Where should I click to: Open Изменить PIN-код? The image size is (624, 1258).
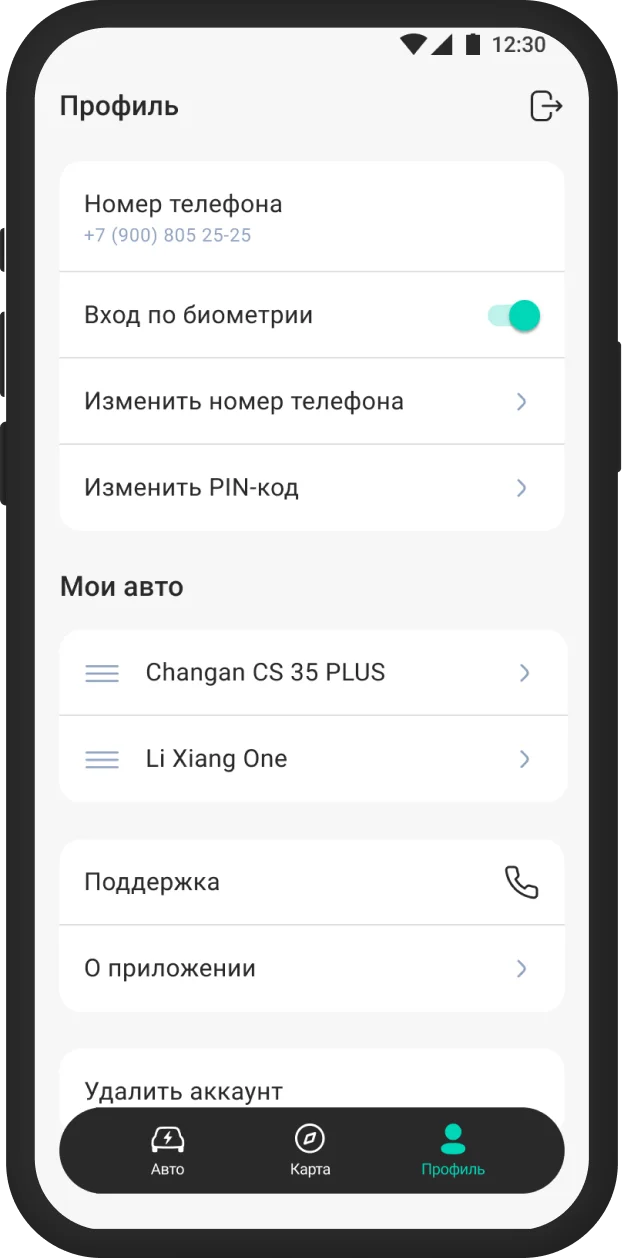(x=311, y=488)
